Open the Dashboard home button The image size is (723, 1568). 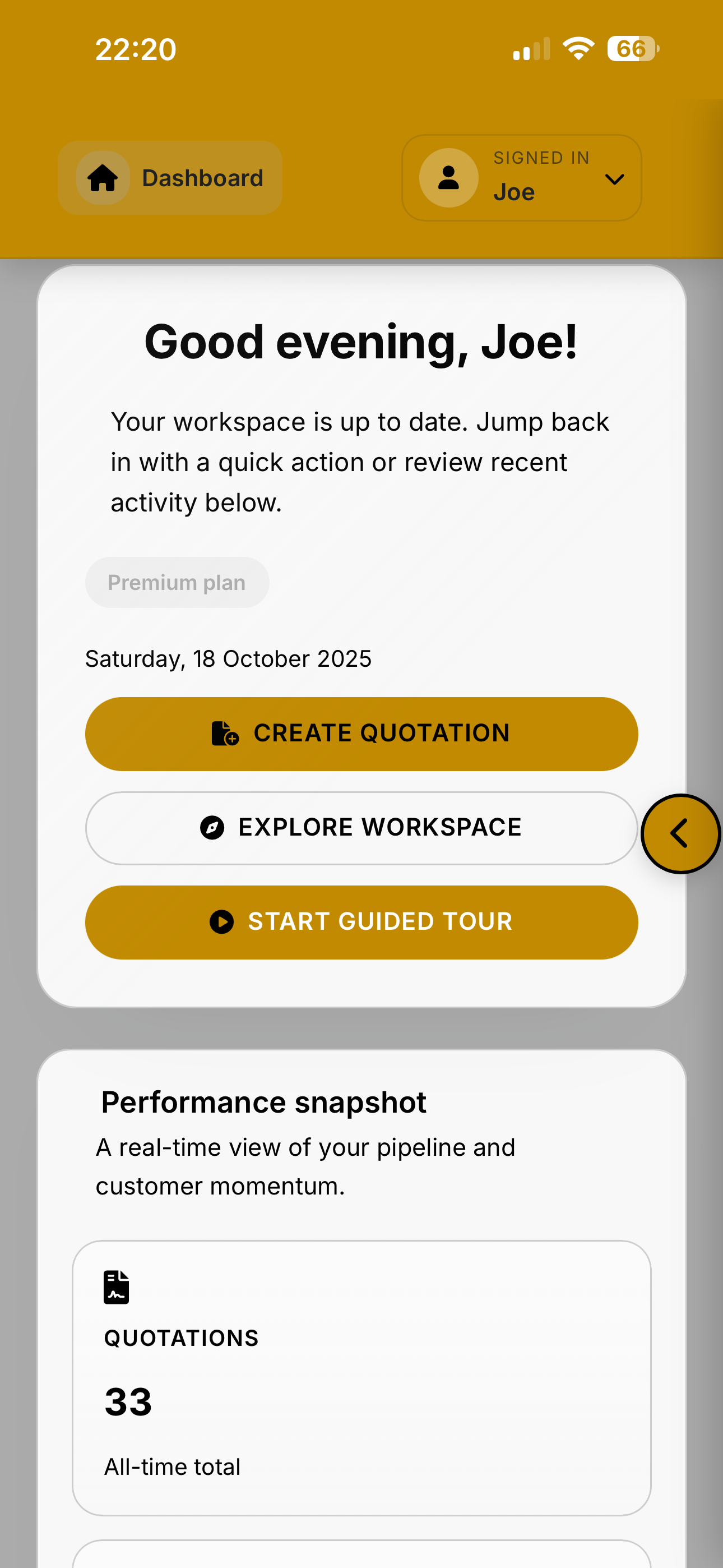pos(170,178)
